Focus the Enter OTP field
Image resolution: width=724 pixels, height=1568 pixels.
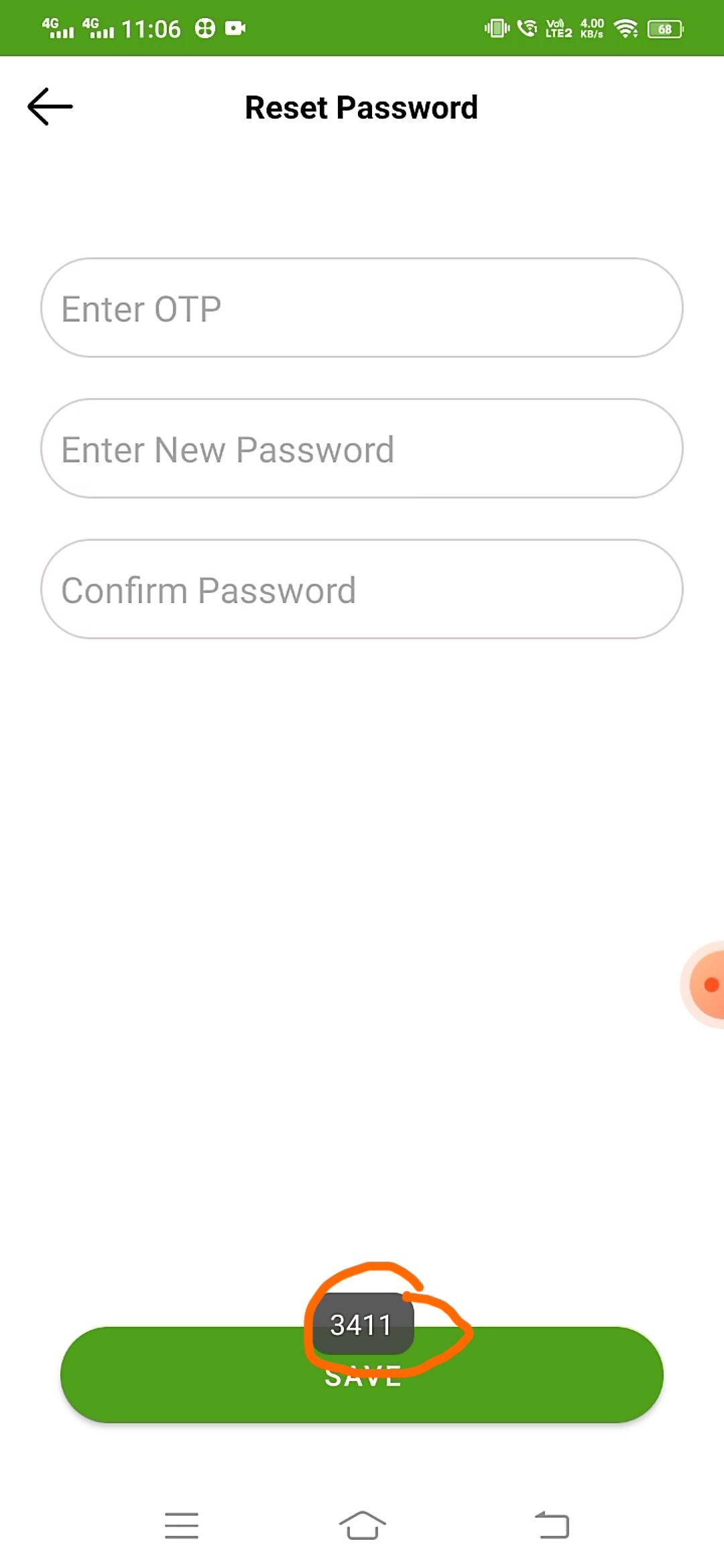(362, 308)
